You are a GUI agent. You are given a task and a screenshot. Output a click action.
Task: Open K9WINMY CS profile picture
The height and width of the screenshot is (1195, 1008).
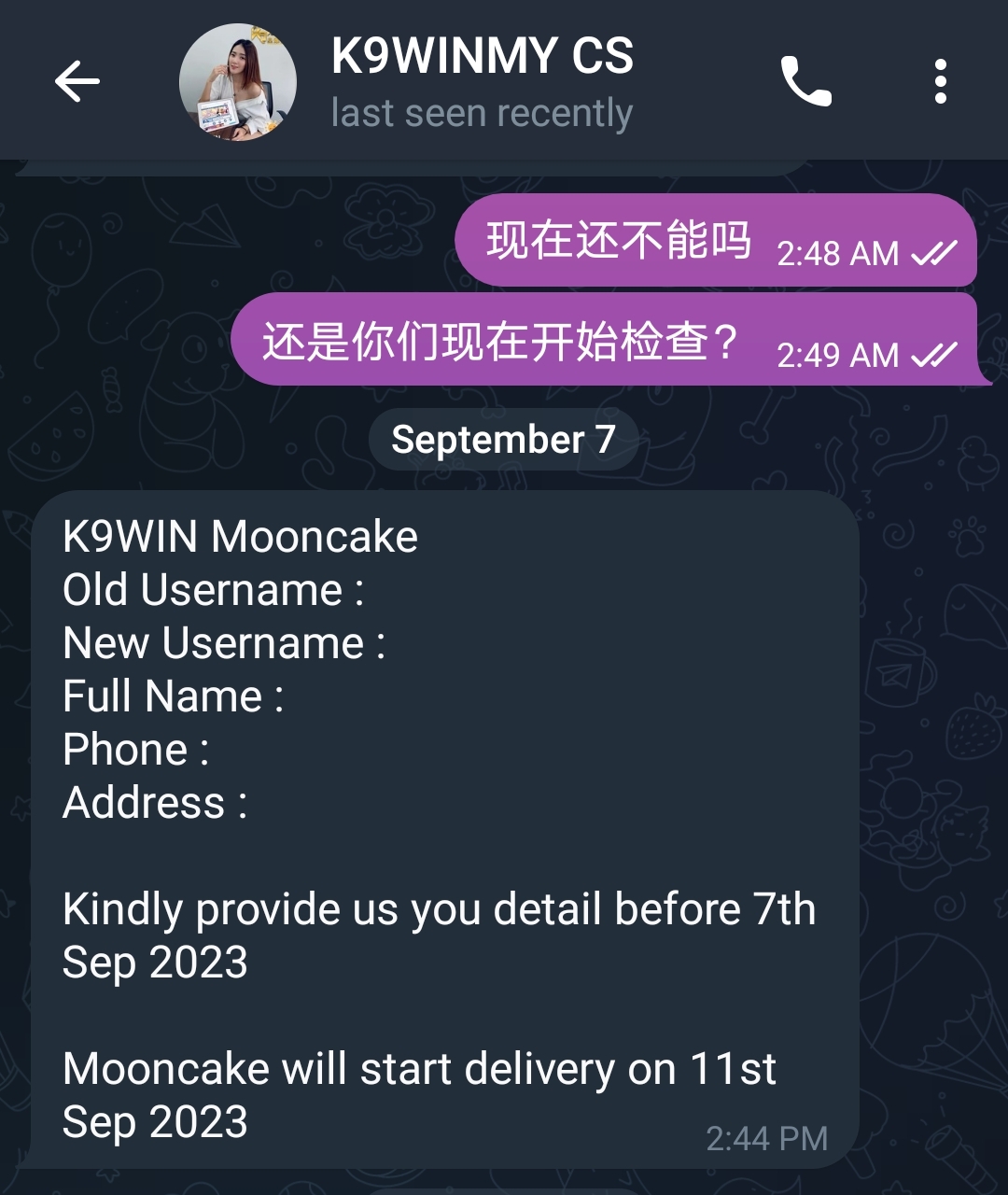[238, 82]
